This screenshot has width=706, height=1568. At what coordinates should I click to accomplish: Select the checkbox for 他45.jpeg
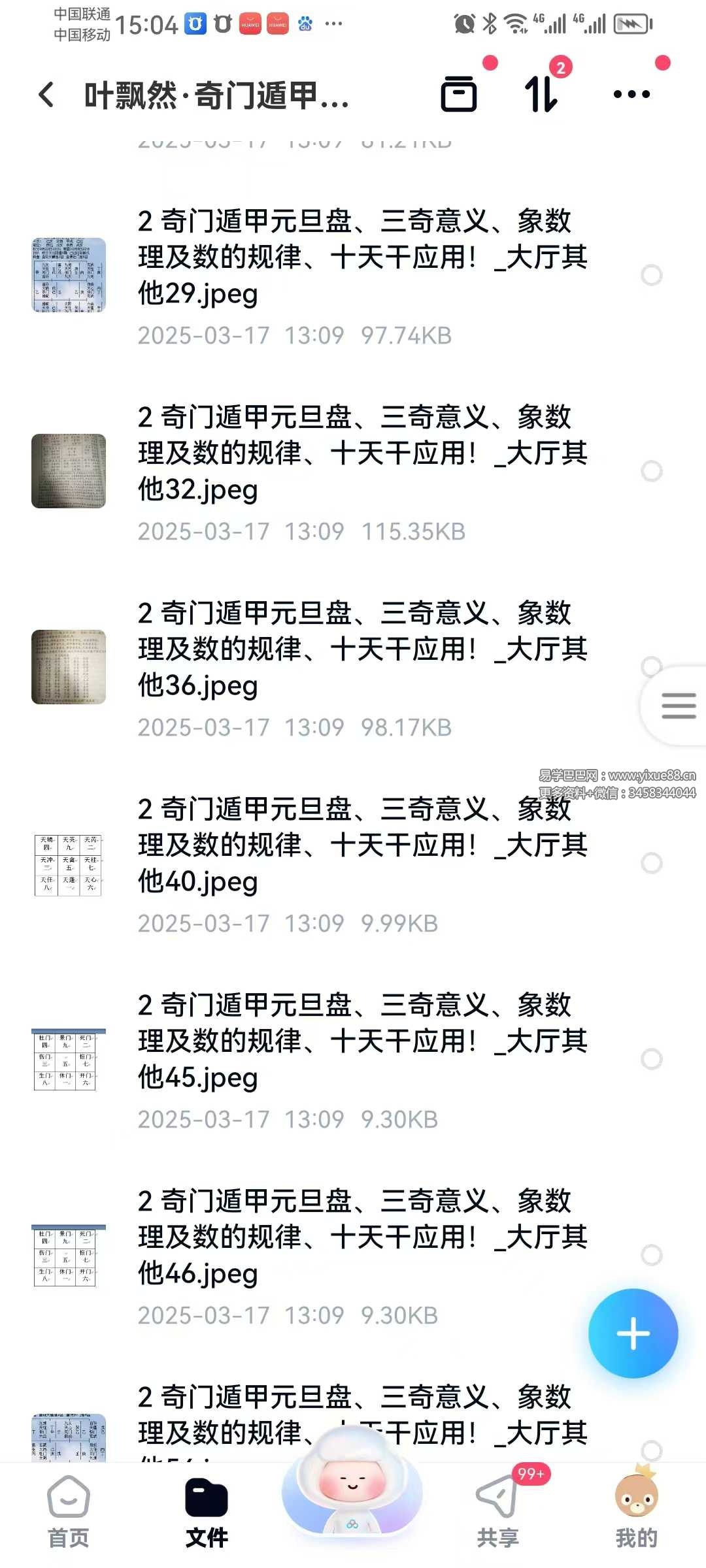click(x=652, y=1059)
